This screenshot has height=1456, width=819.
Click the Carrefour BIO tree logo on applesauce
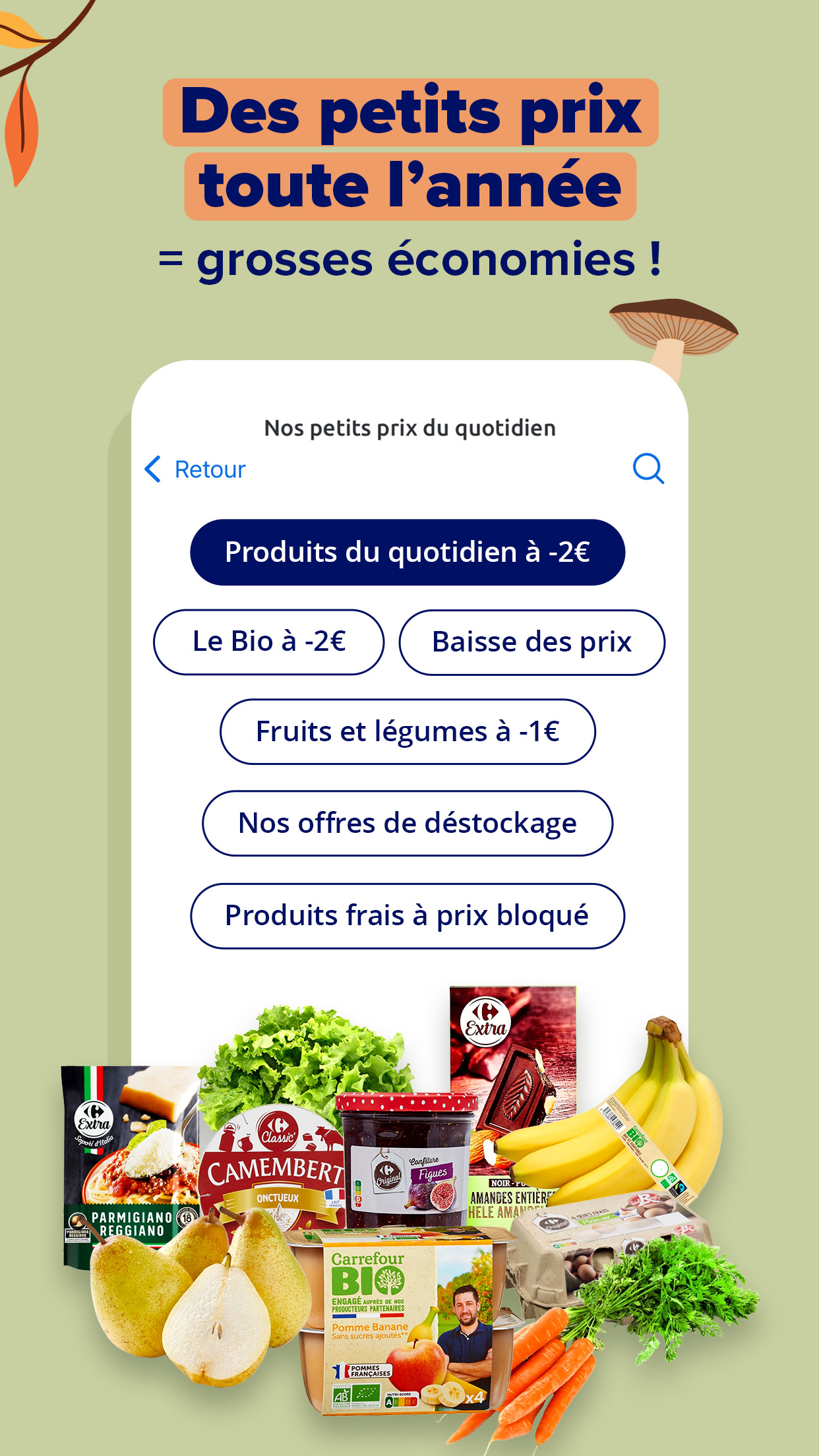(388, 1281)
